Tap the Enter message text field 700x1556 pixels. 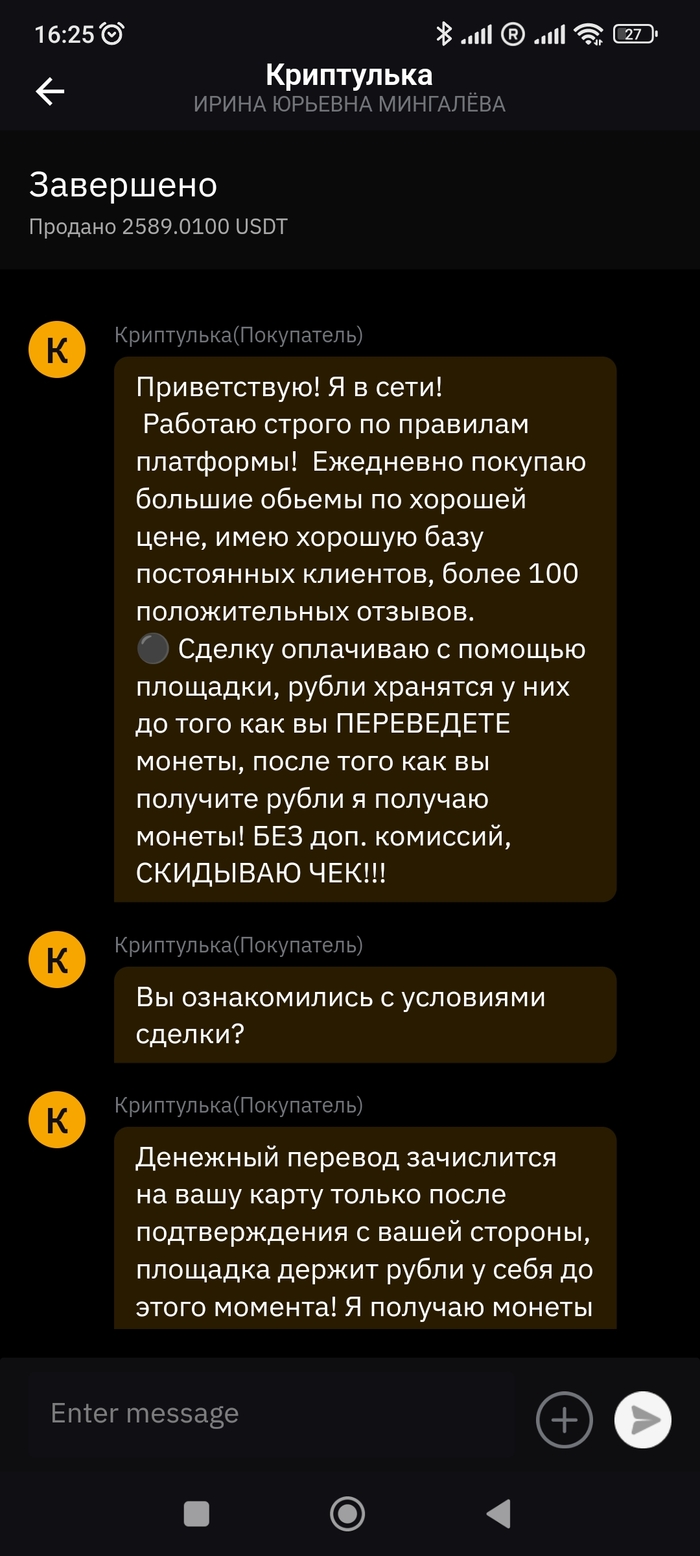pyautogui.click(x=270, y=1413)
